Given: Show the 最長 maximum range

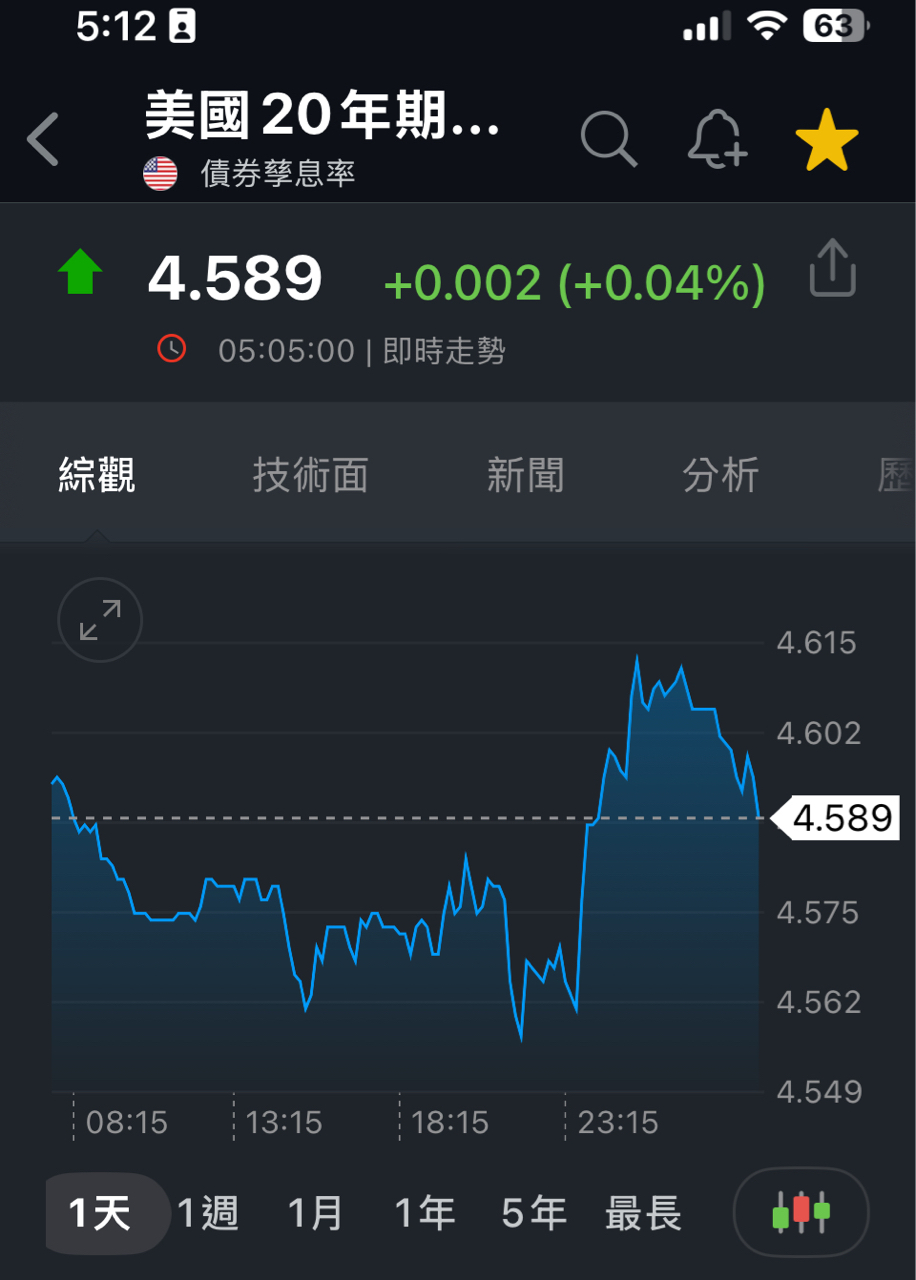Looking at the screenshot, I should 643,1214.
